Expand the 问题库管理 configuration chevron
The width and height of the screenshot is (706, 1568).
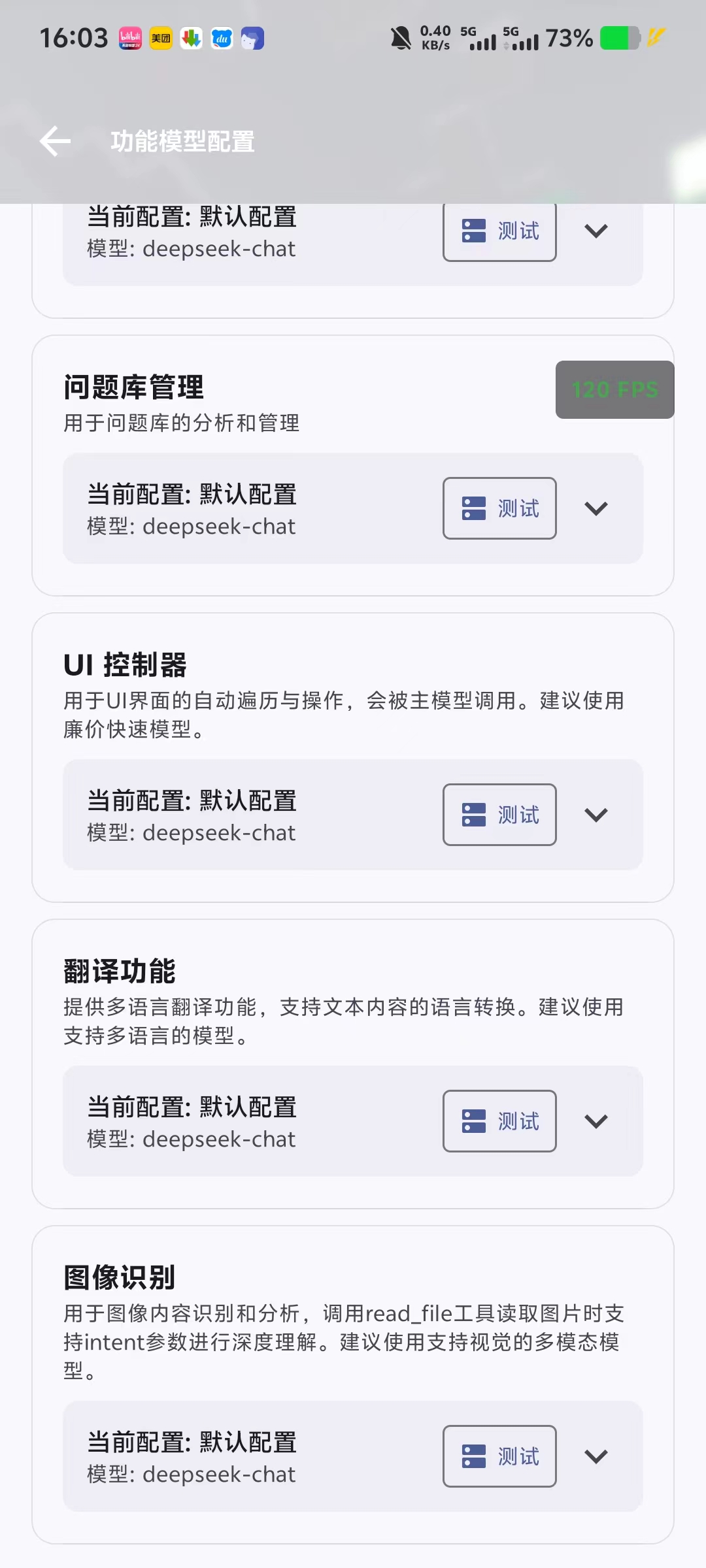[x=596, y=508]
